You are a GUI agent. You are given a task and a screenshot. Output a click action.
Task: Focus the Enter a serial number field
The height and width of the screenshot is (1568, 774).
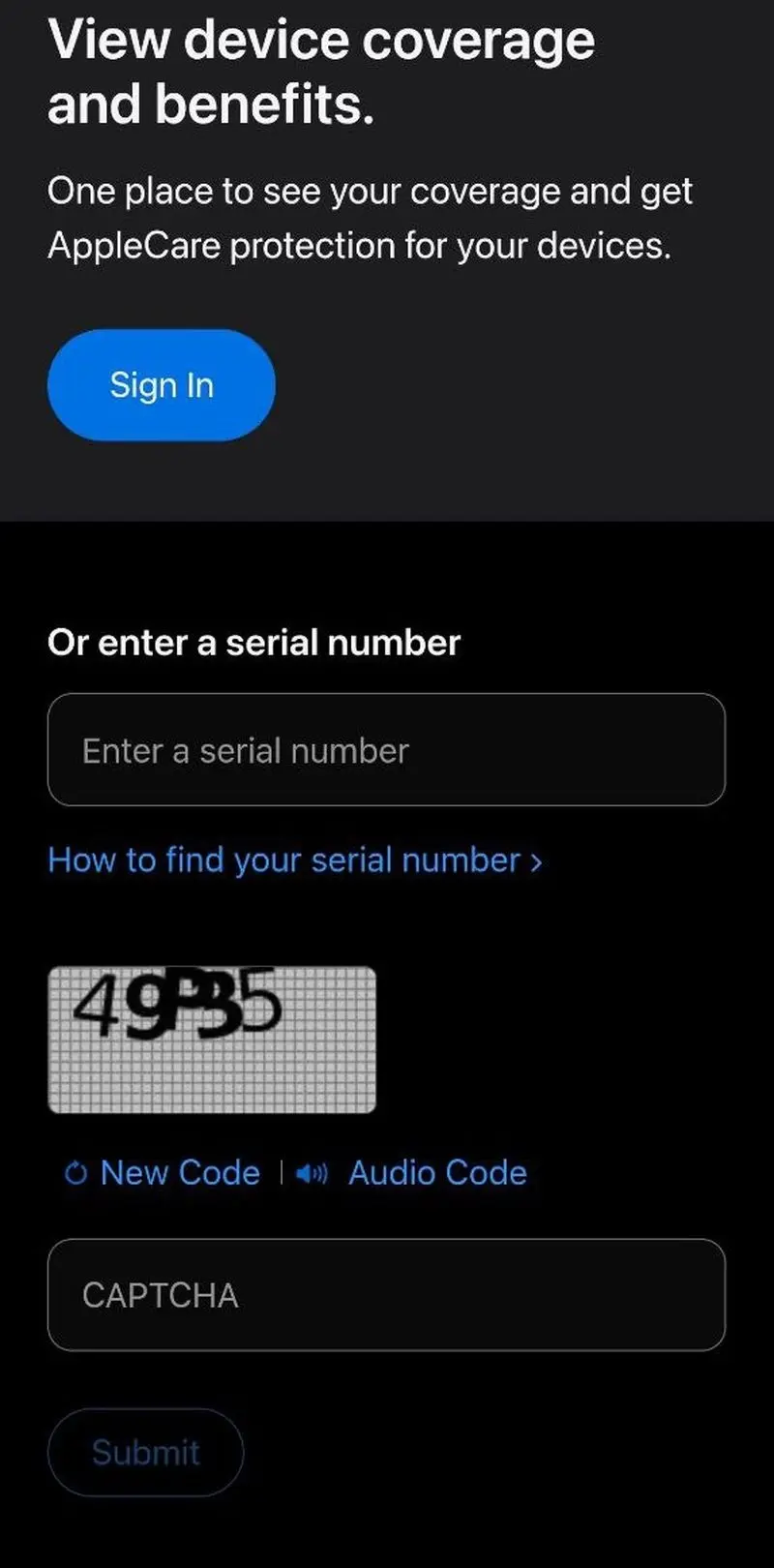386,750
